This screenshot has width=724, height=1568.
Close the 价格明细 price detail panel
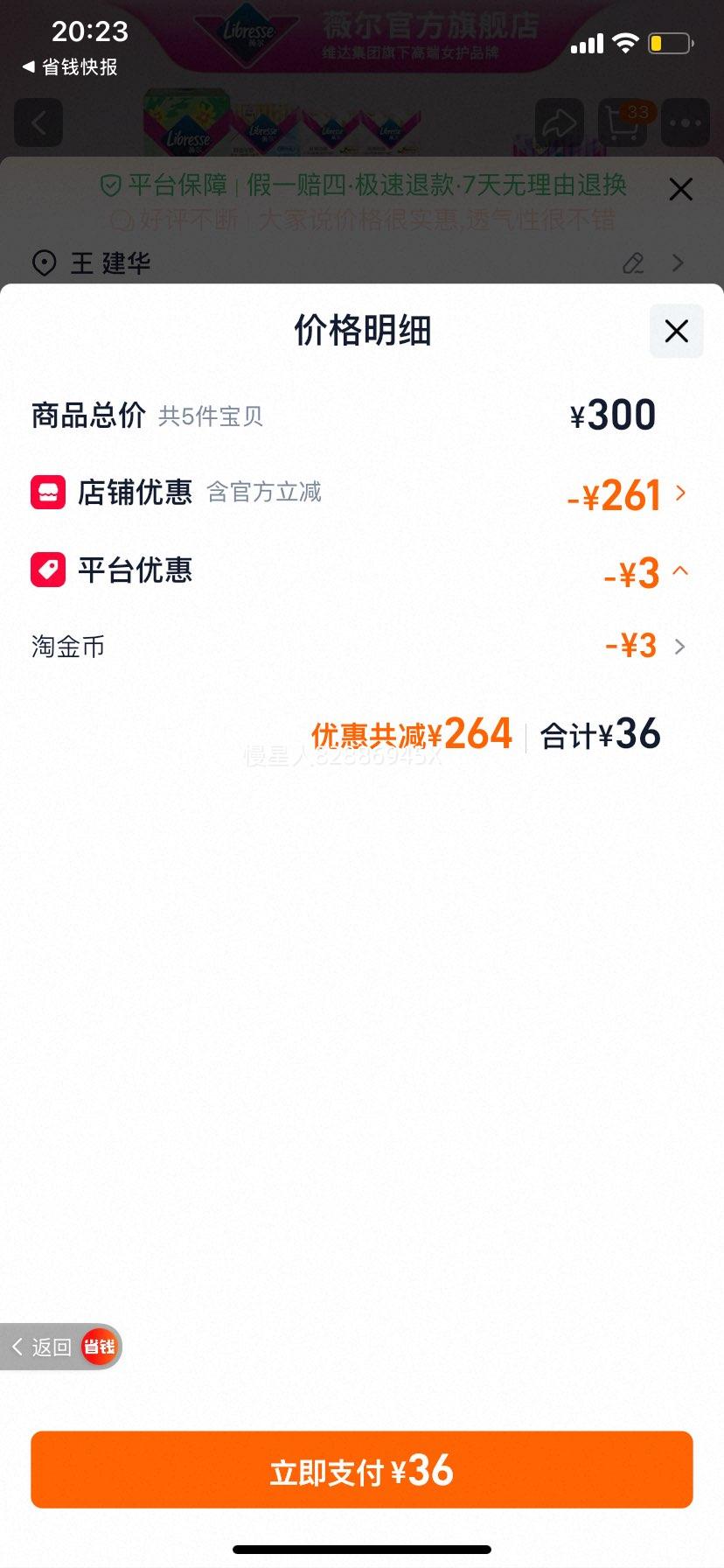[x=675, y=332]
